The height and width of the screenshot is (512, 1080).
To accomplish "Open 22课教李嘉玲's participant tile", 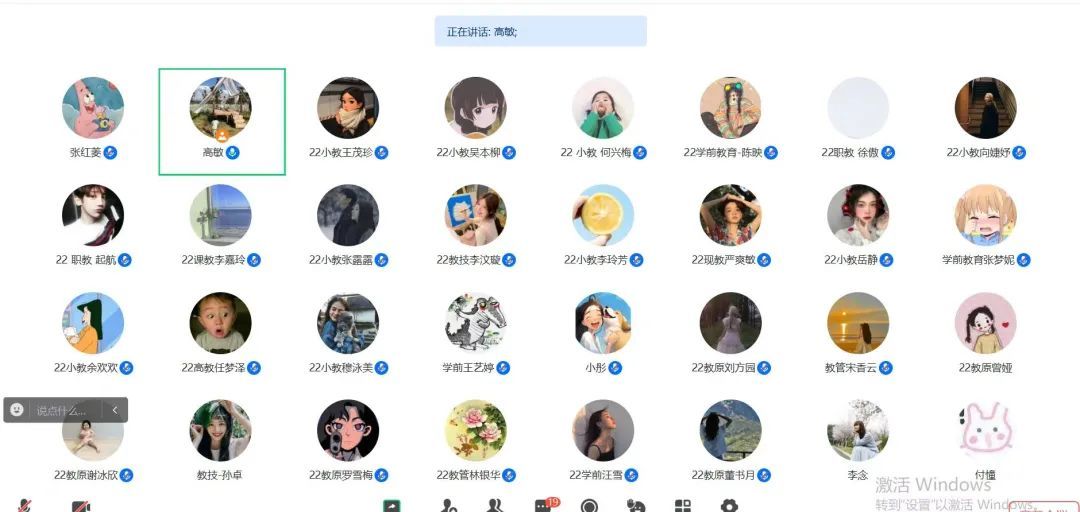I will coord(221,216).
